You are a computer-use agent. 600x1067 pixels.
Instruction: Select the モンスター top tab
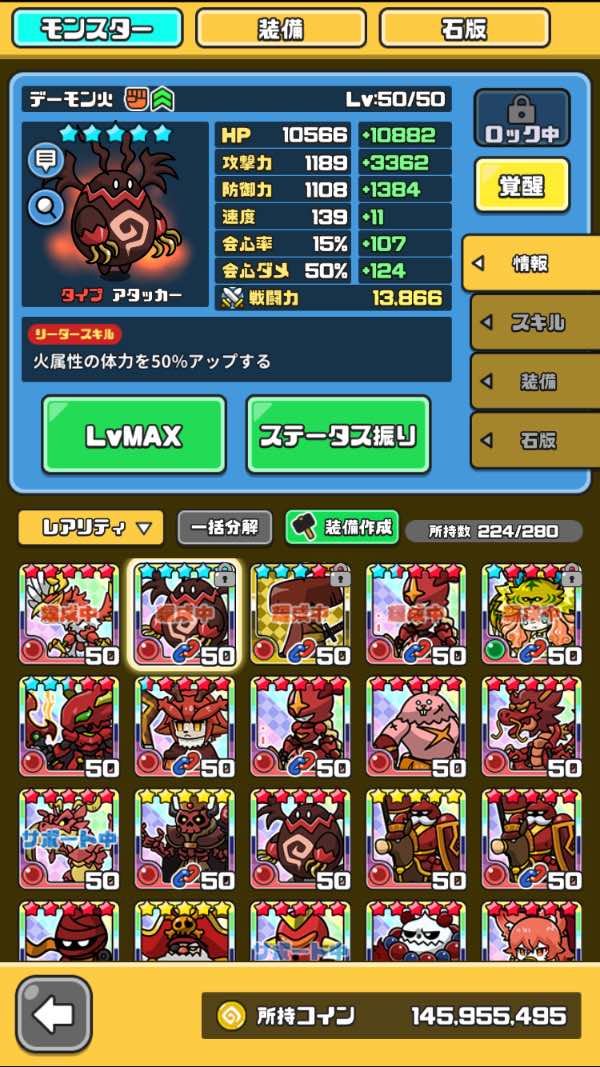coord(97,28)
